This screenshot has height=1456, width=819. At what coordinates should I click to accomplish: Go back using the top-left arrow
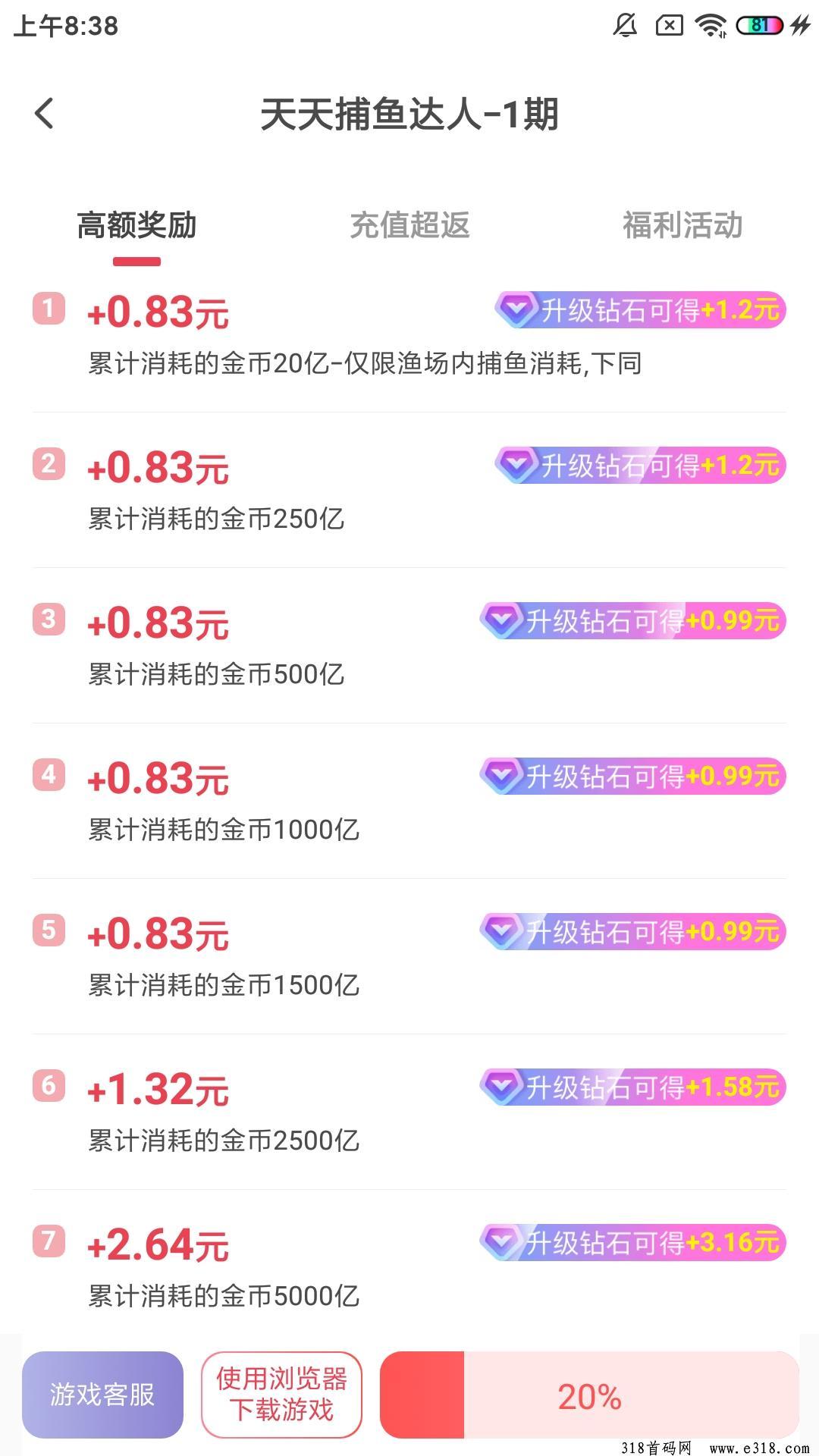pos(44,114)
